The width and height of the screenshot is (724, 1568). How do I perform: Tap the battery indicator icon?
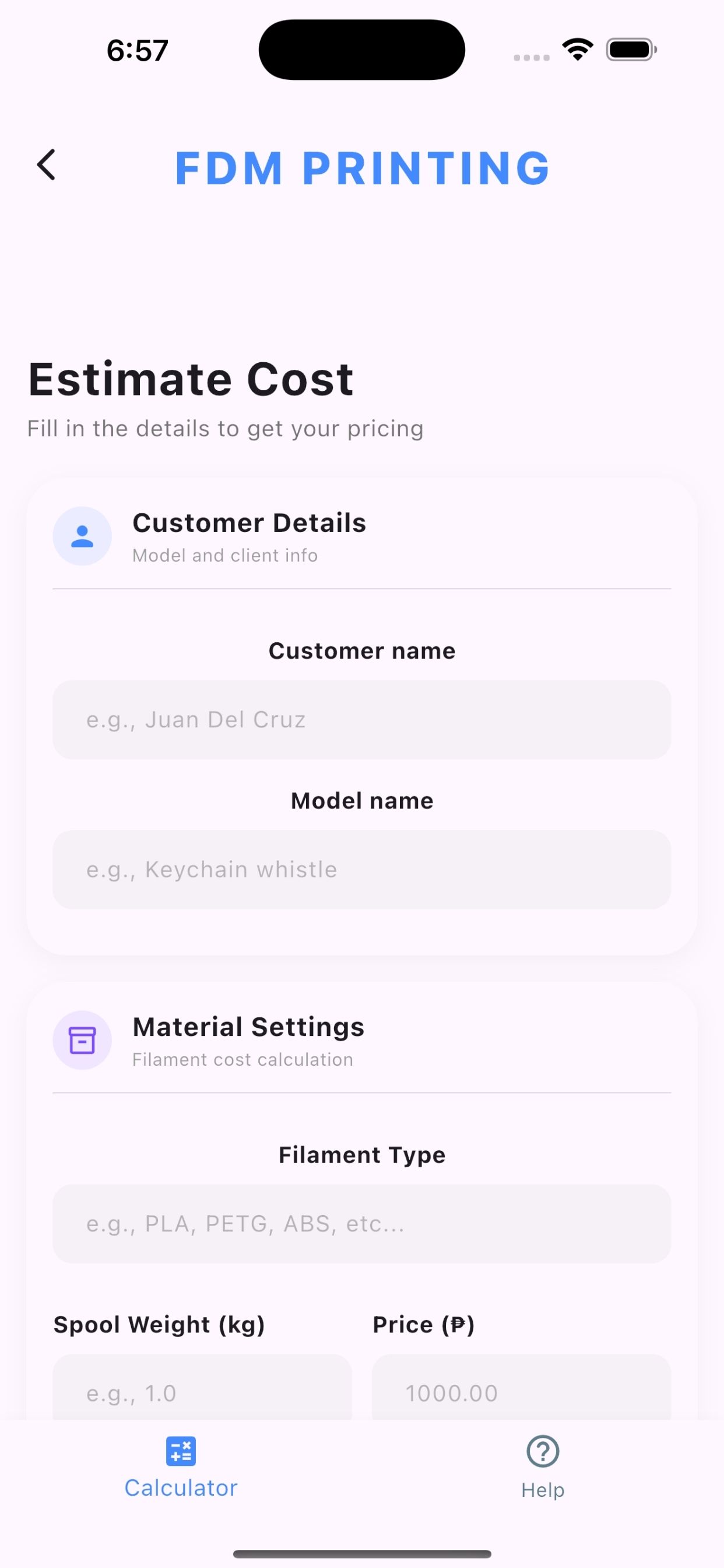[x=630, y=48]
